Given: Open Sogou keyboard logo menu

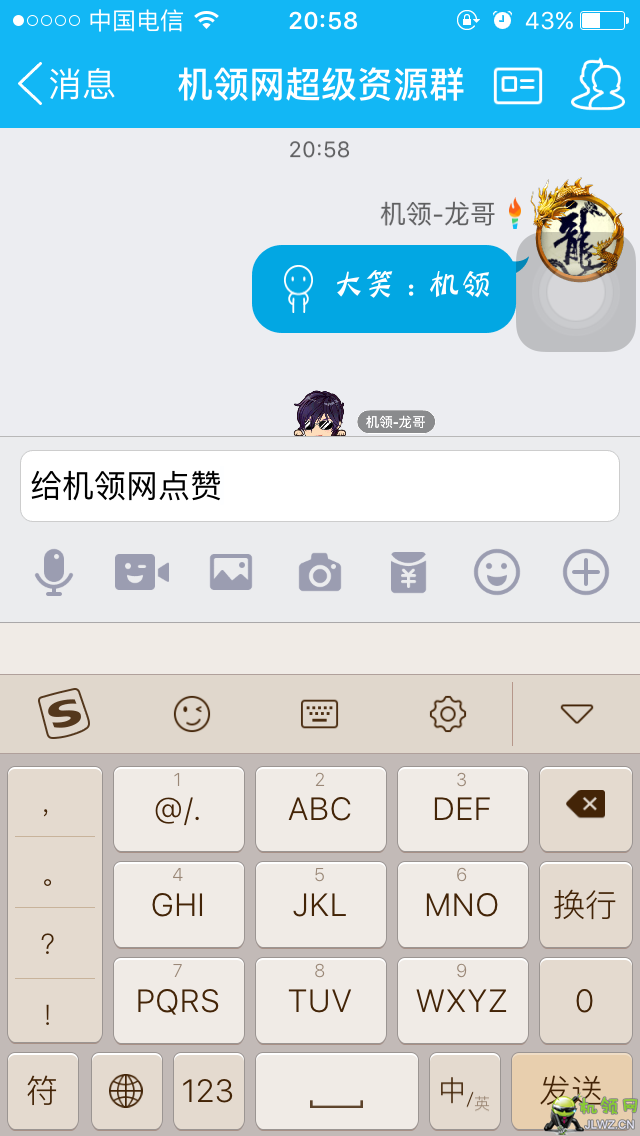Looking at the screenshot, I should click(64, 714).
